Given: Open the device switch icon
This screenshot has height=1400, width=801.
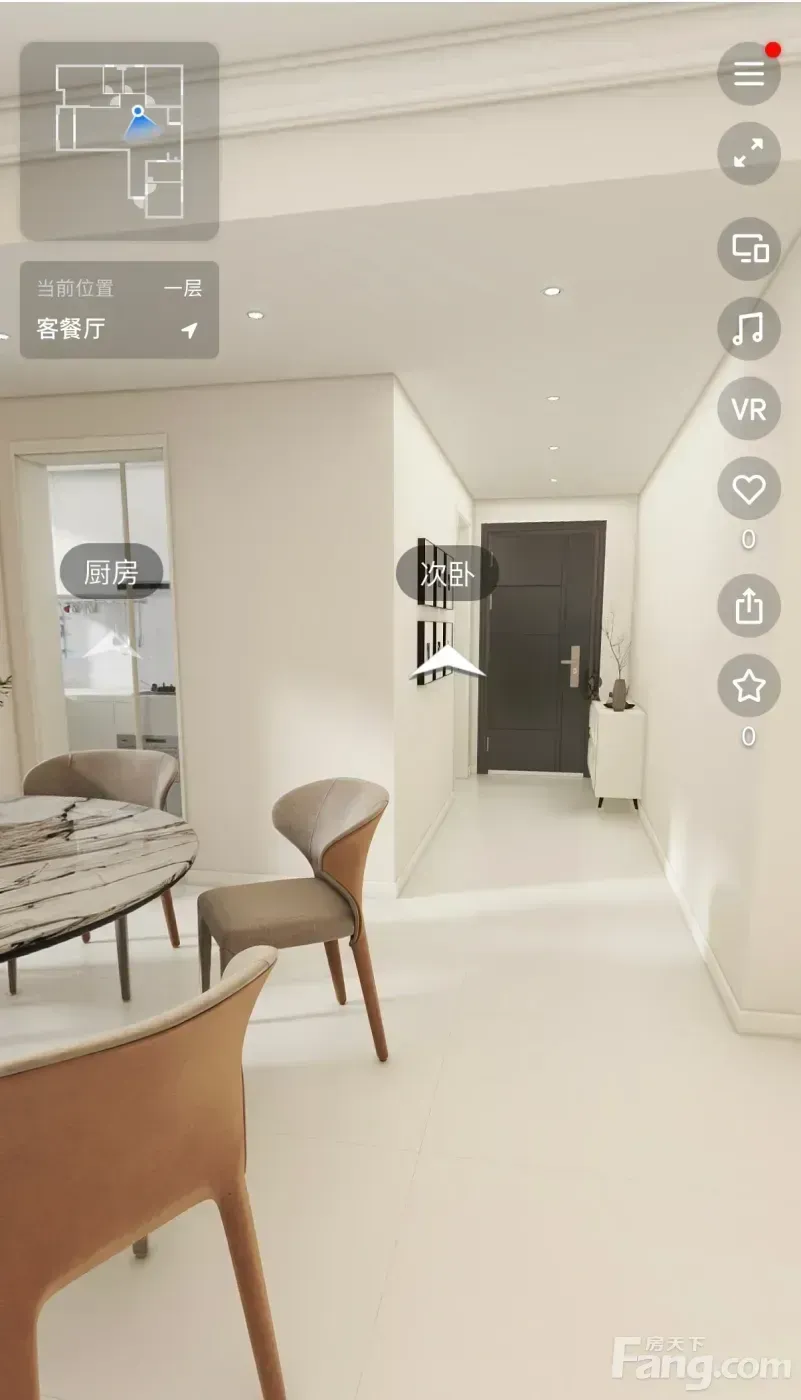Looking at the screenshot, I should 749,248.
